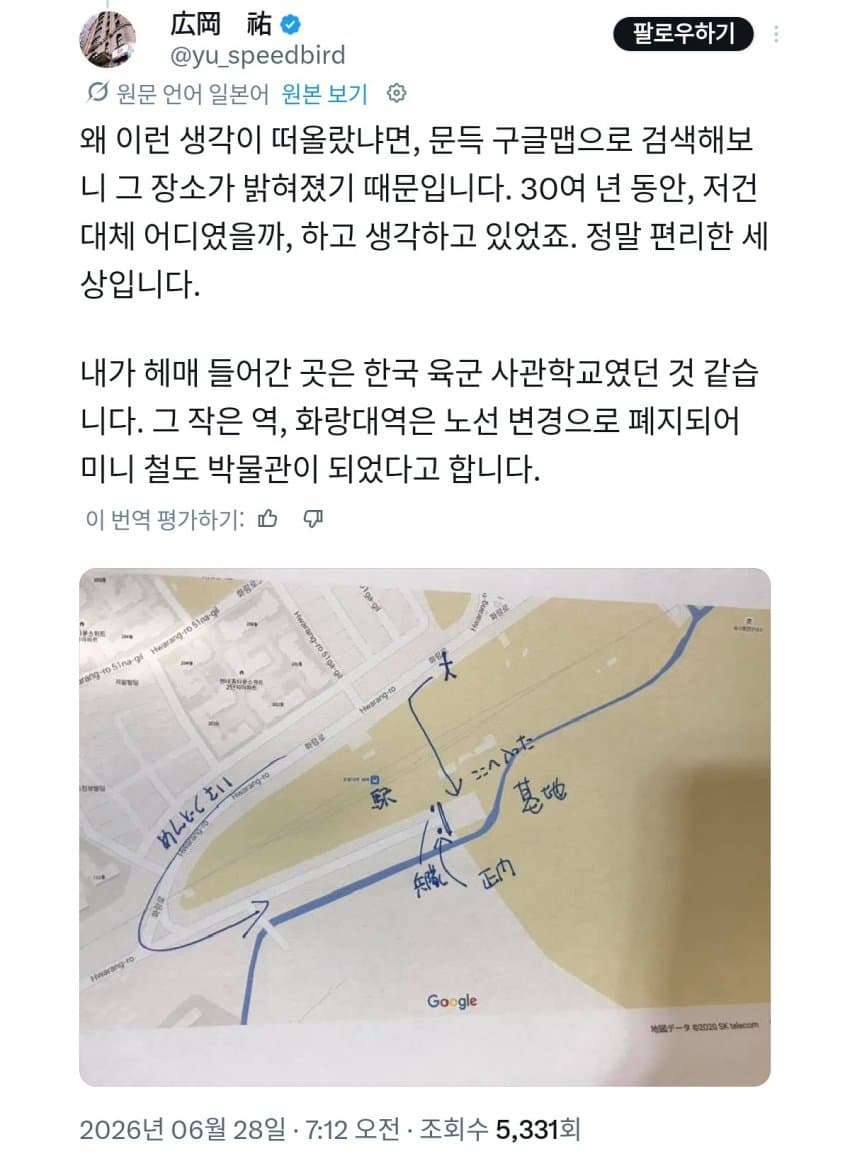The height and width of the screenshot is (1156, 850).
Task: Tap the 팔로우하기 follow button
Action: click(x=683, y=34)
